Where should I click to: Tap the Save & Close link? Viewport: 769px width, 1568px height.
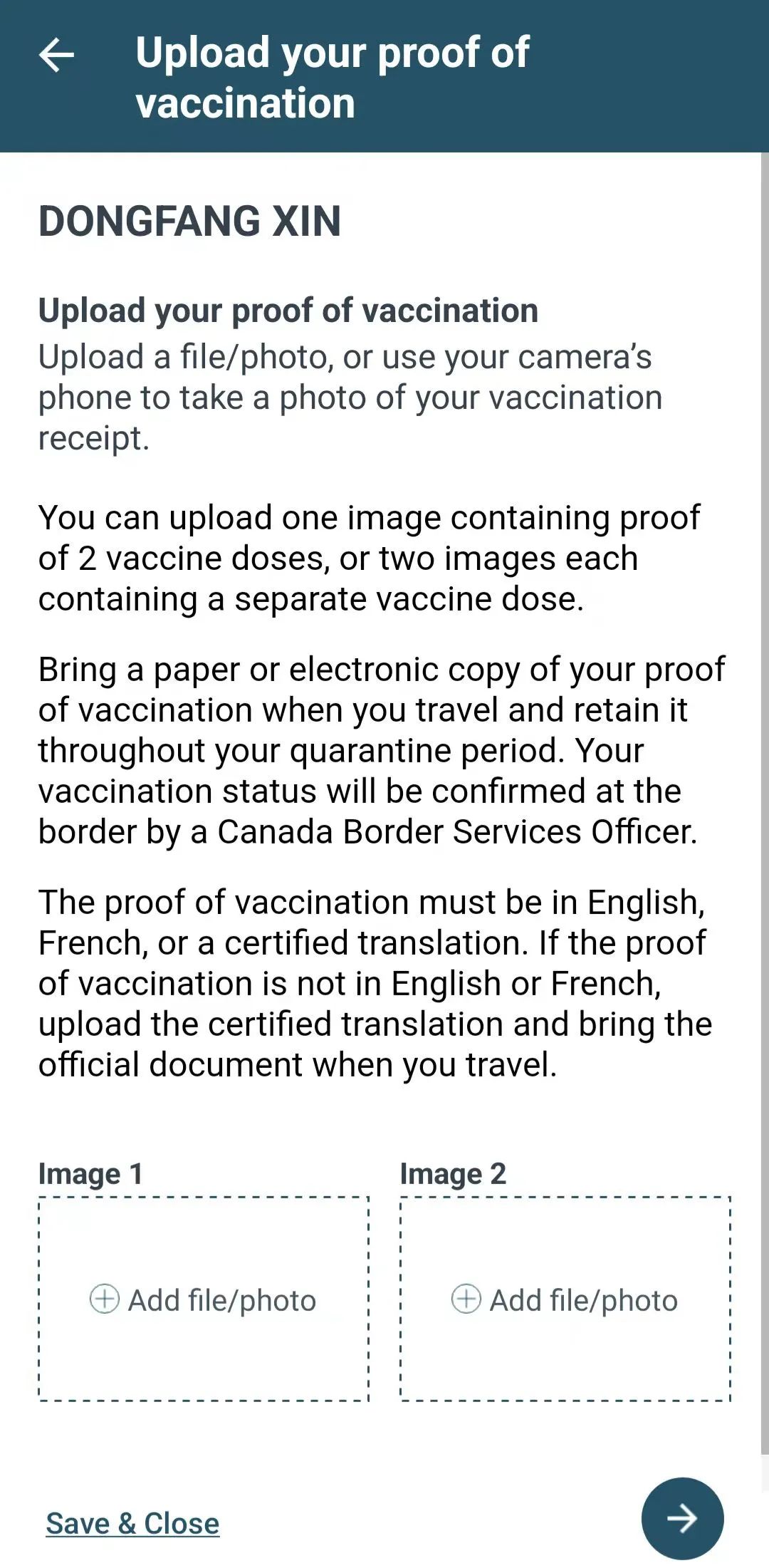(132, 1524)
